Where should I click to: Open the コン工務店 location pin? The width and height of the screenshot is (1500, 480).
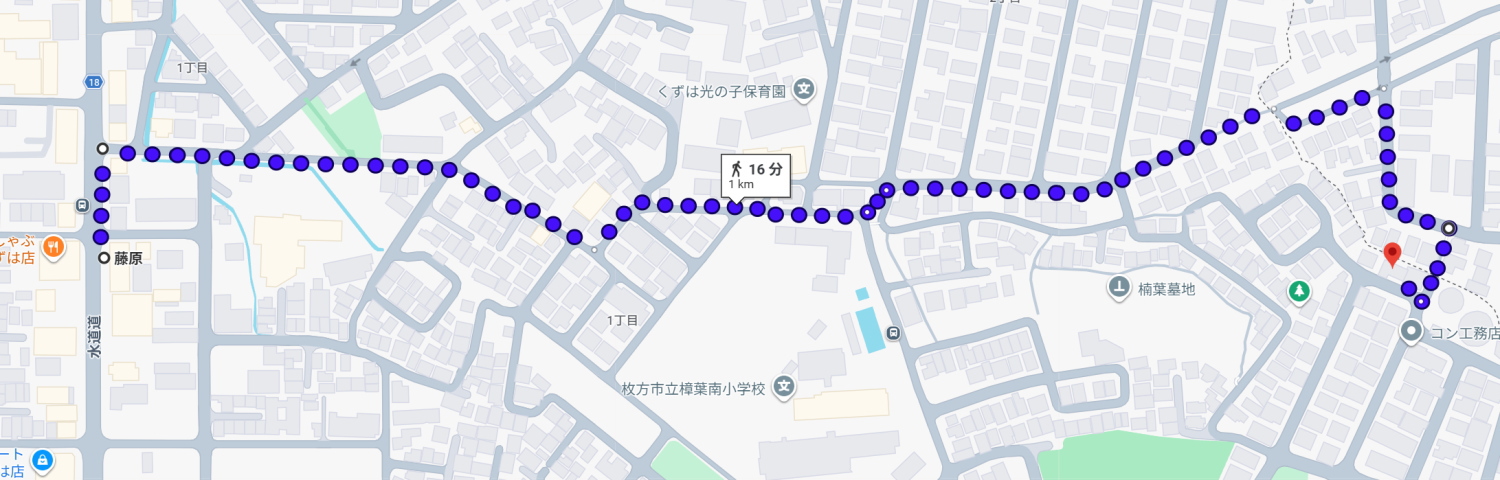click(1411, 330)
